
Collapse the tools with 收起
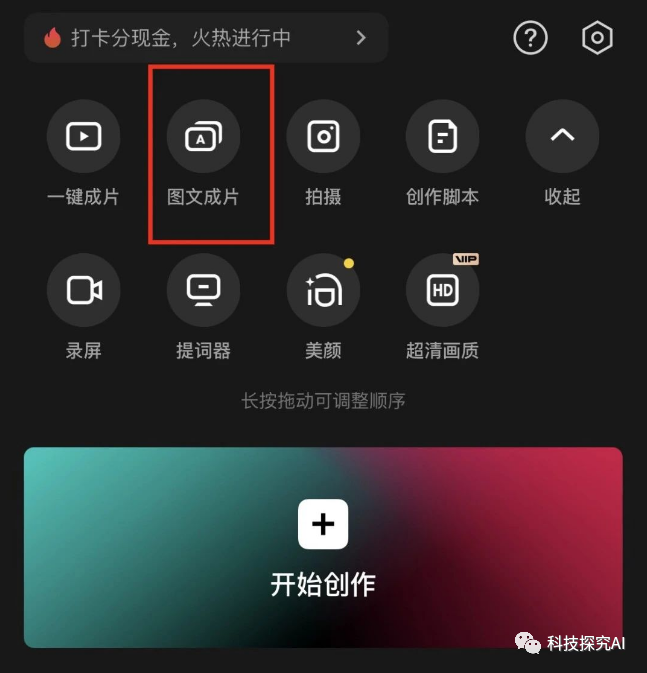pos(562,137)
